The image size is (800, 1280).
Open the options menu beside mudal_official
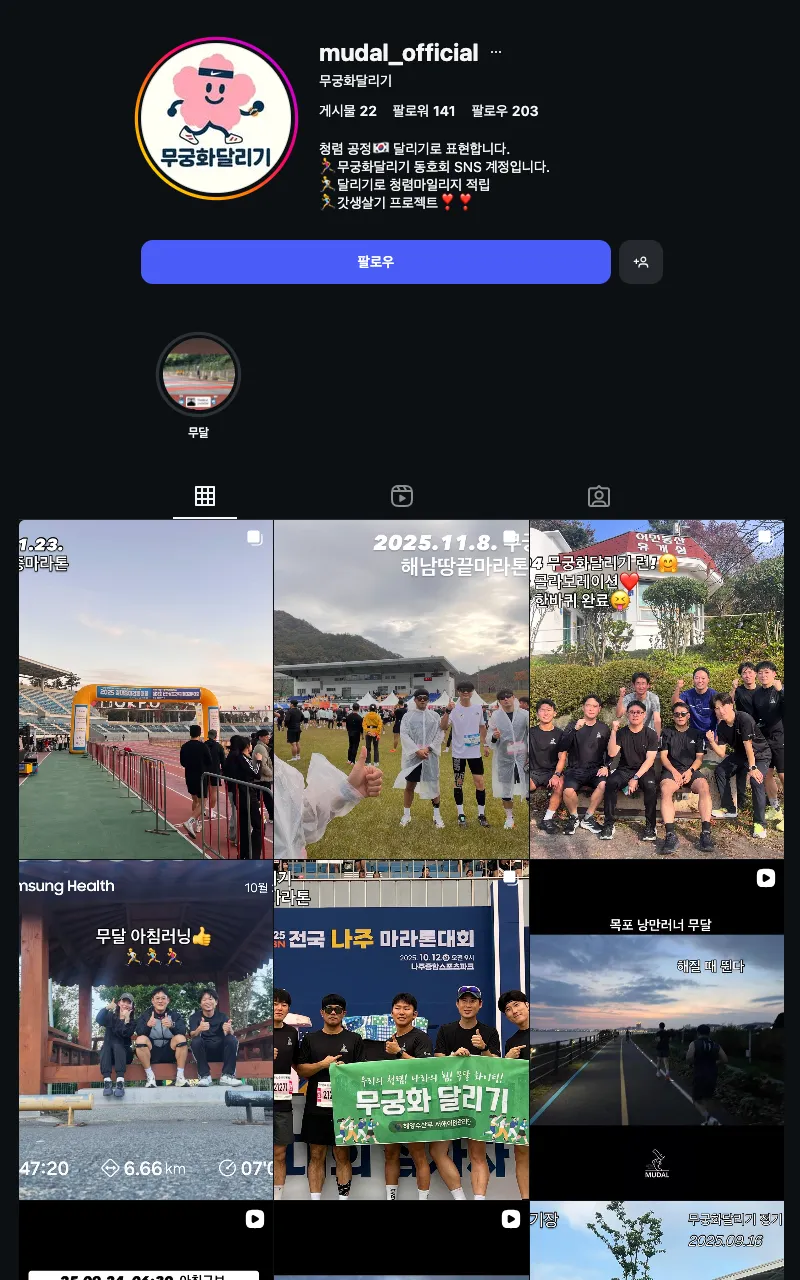(496, 53)
